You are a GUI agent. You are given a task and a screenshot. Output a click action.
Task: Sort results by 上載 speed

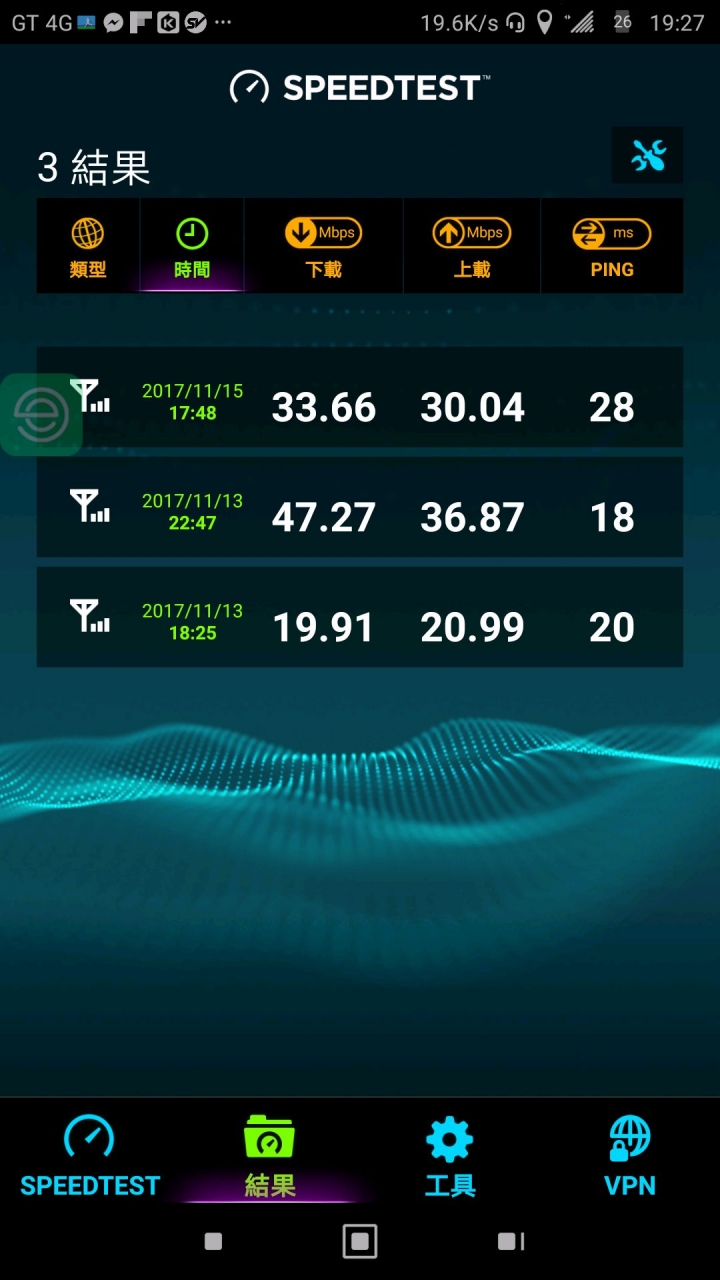tap(472, 246)
